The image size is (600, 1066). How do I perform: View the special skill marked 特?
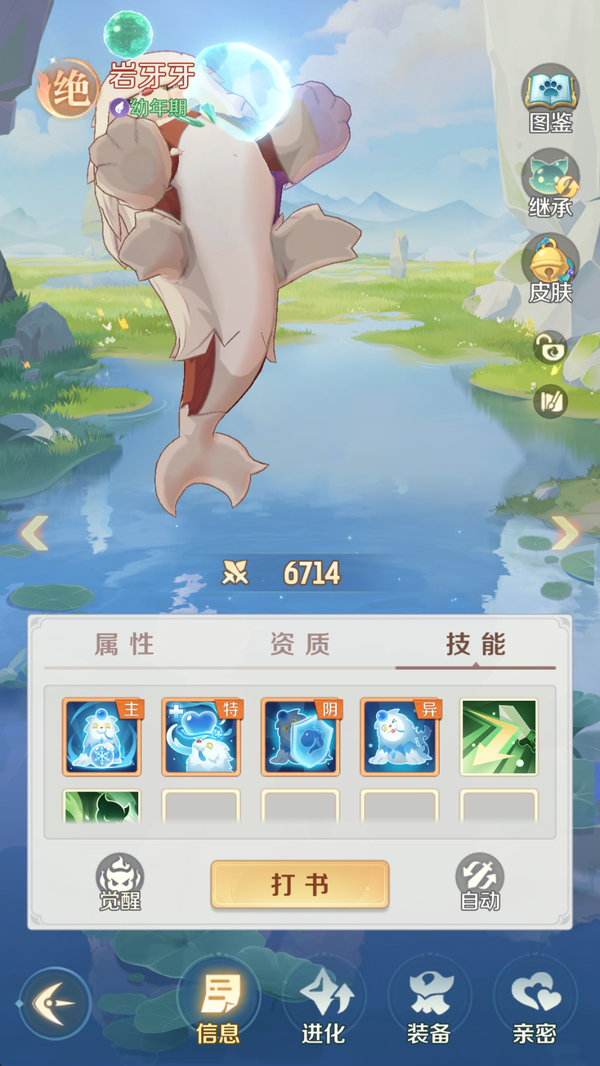(x=202, y=737)
